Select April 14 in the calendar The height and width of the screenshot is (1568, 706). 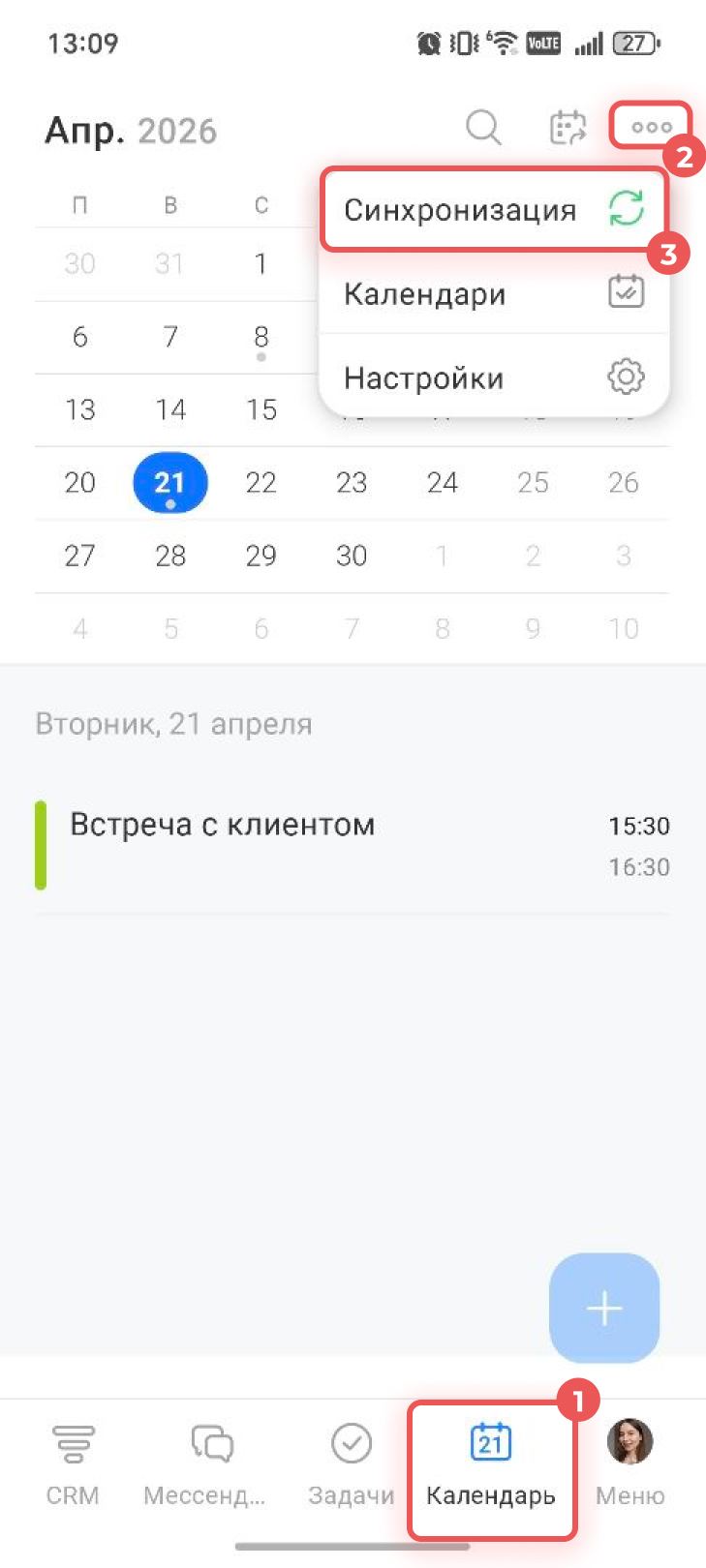click(x=170, y=409)
